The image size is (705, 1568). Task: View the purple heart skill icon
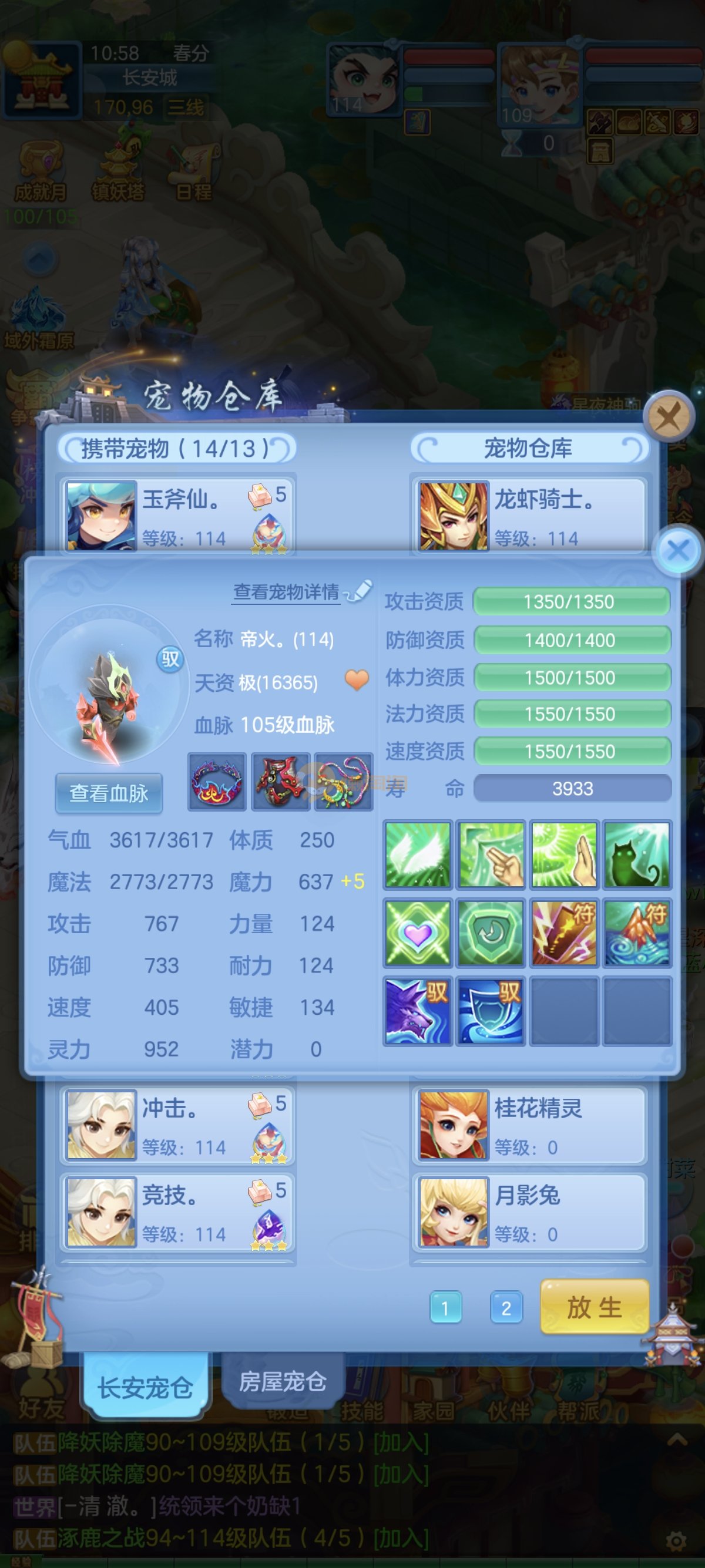(x=418, y=933)
